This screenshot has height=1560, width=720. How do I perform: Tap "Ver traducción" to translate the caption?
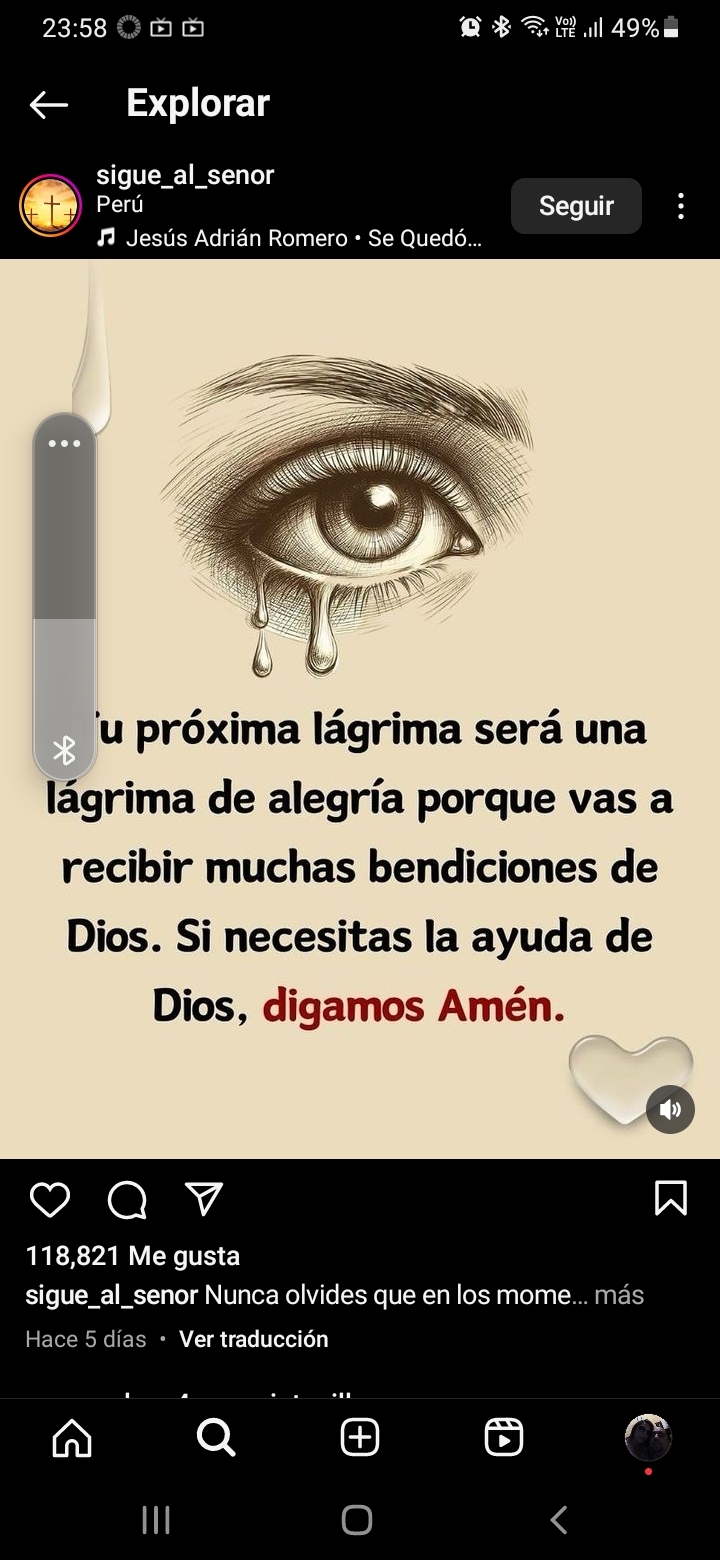(x=253, y=1339)
